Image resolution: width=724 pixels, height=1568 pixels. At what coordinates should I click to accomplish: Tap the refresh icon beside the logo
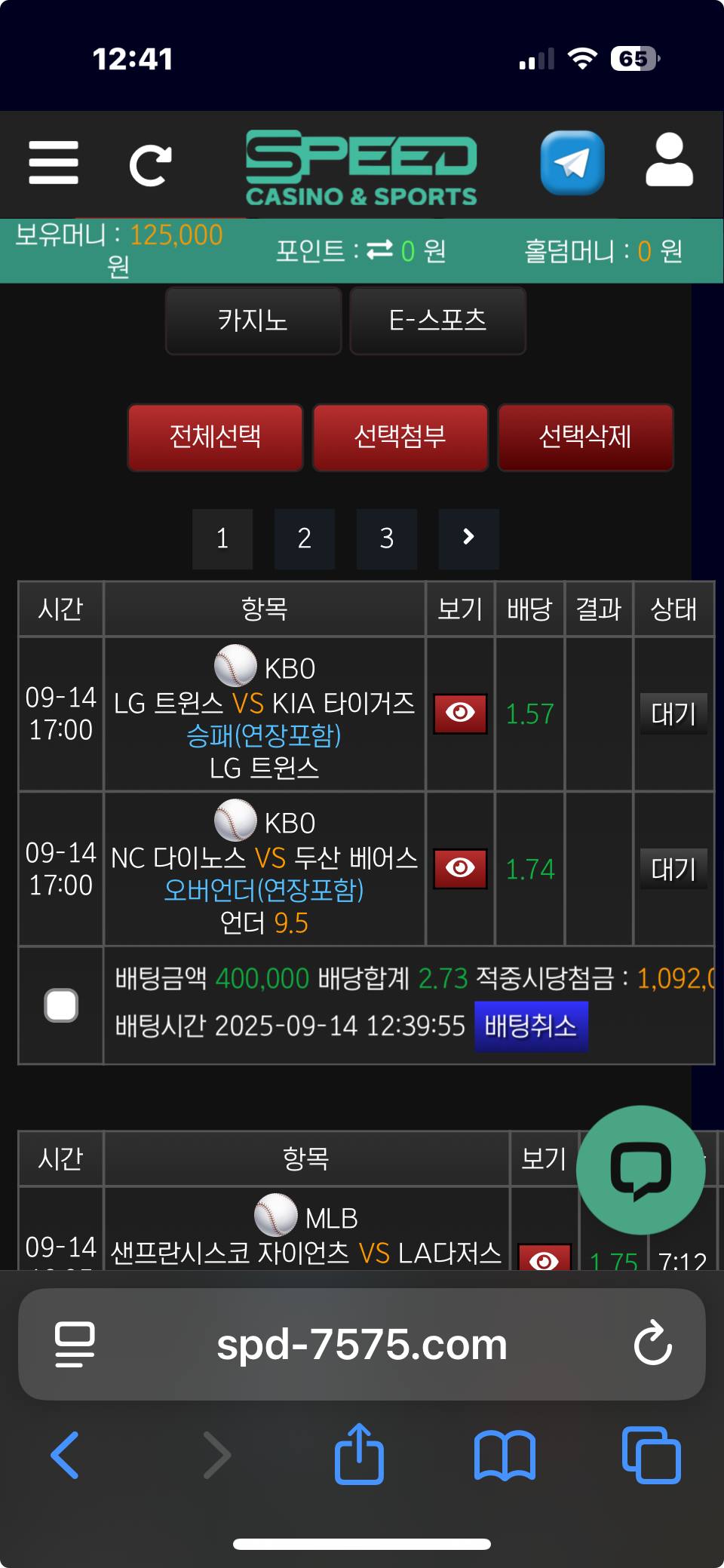coord(150,165)
